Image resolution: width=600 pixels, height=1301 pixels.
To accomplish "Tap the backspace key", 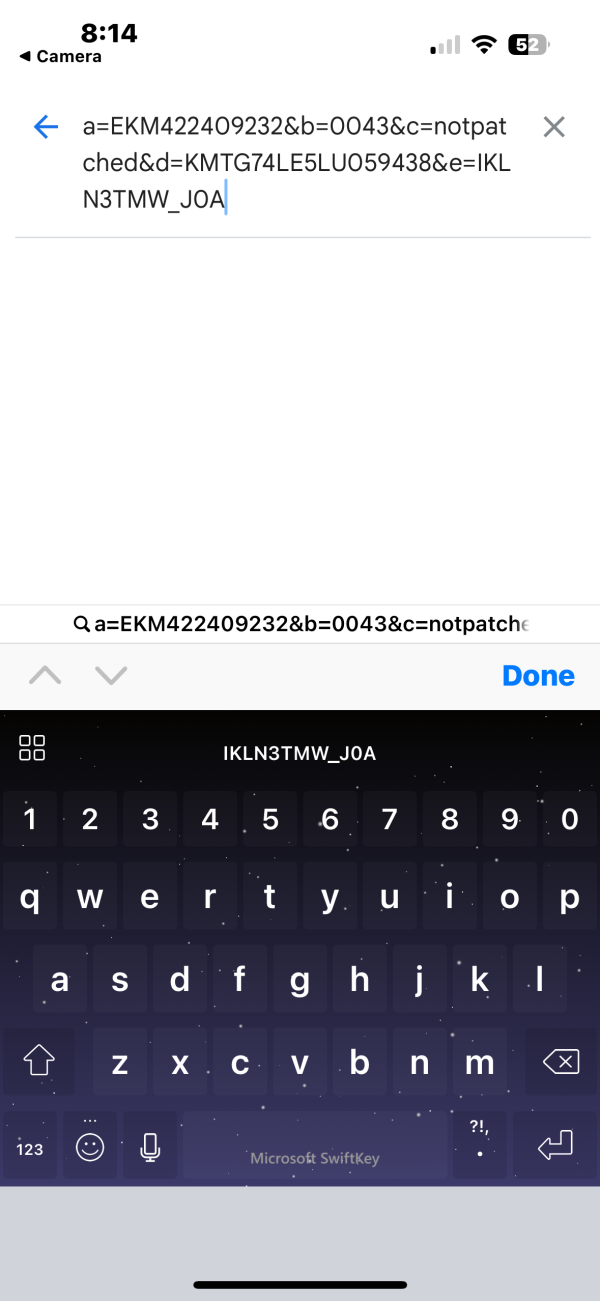I will [x=562, y=1061].
